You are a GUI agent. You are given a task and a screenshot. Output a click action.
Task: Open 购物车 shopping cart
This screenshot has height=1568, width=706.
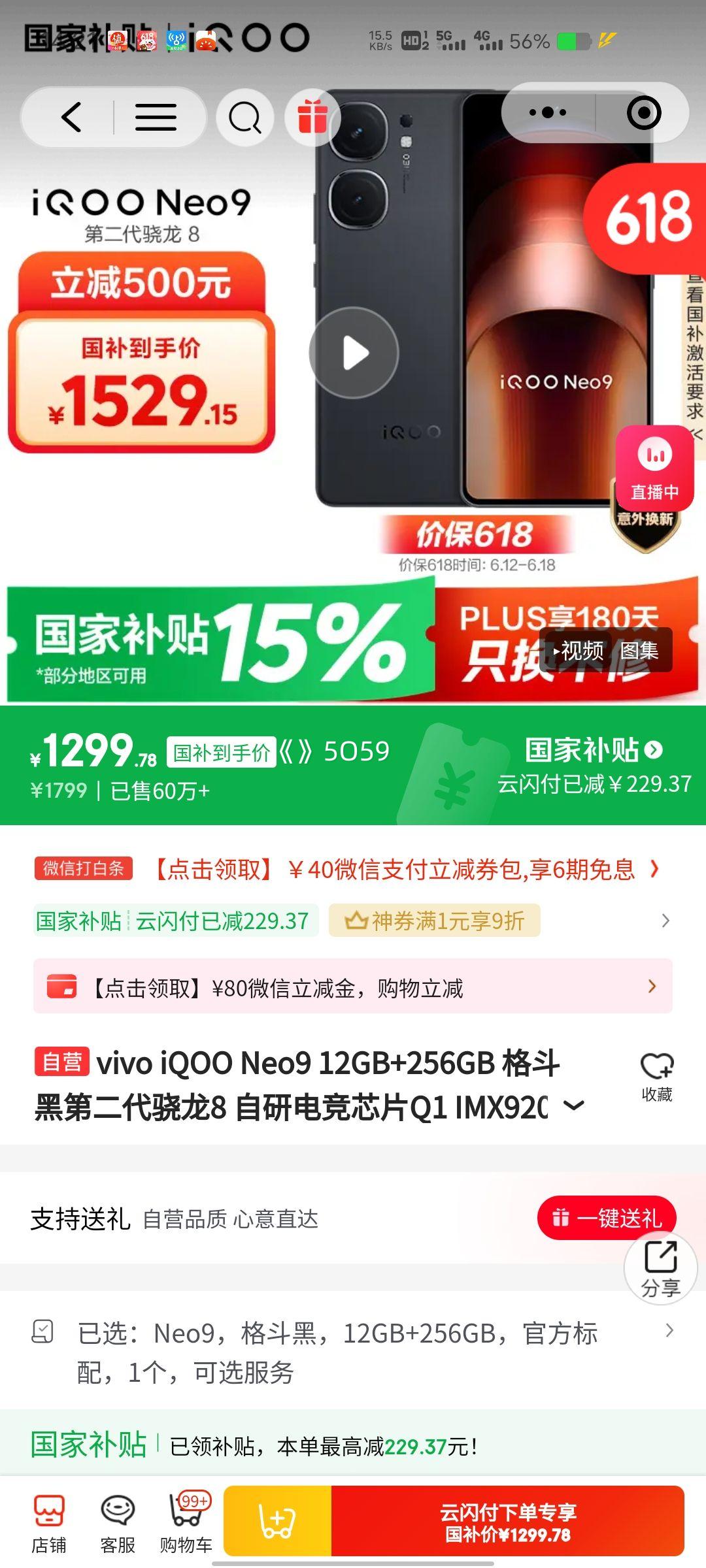coord(186,1522)
